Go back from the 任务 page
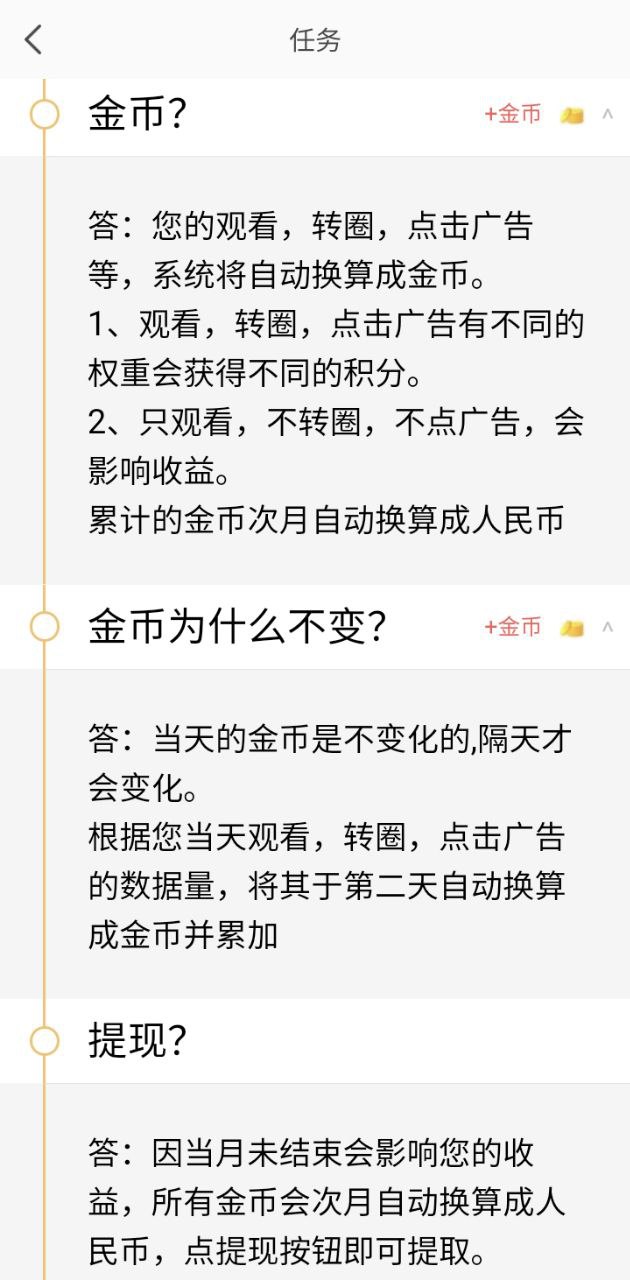The width and height of the screenshot is (630, 1280). coord(34,40)
